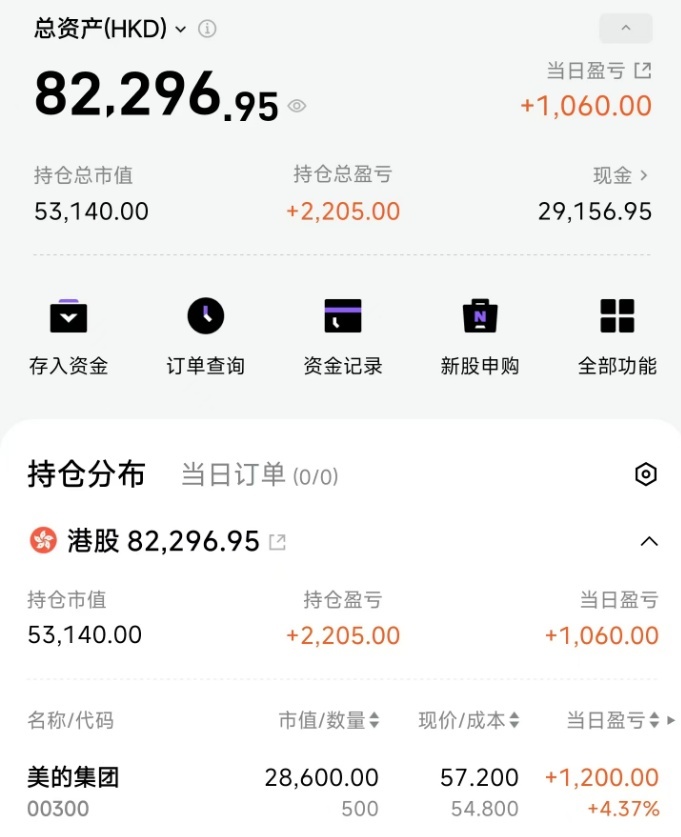Sort holdings by 当日盈亏 column
Screen dimensions: 681x837
click(x=612, y=720)
